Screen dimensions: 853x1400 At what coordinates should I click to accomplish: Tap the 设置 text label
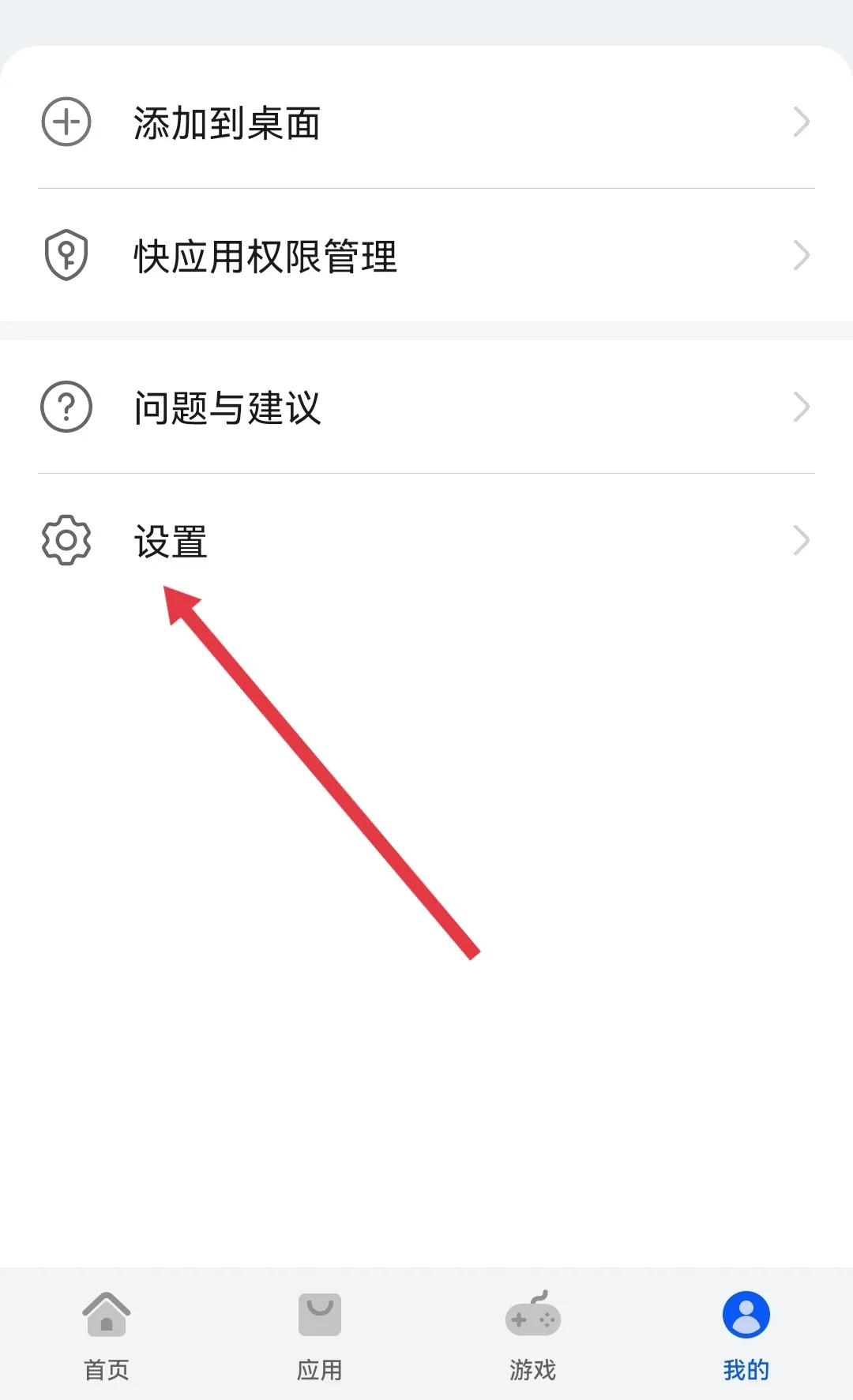(171, 542)
